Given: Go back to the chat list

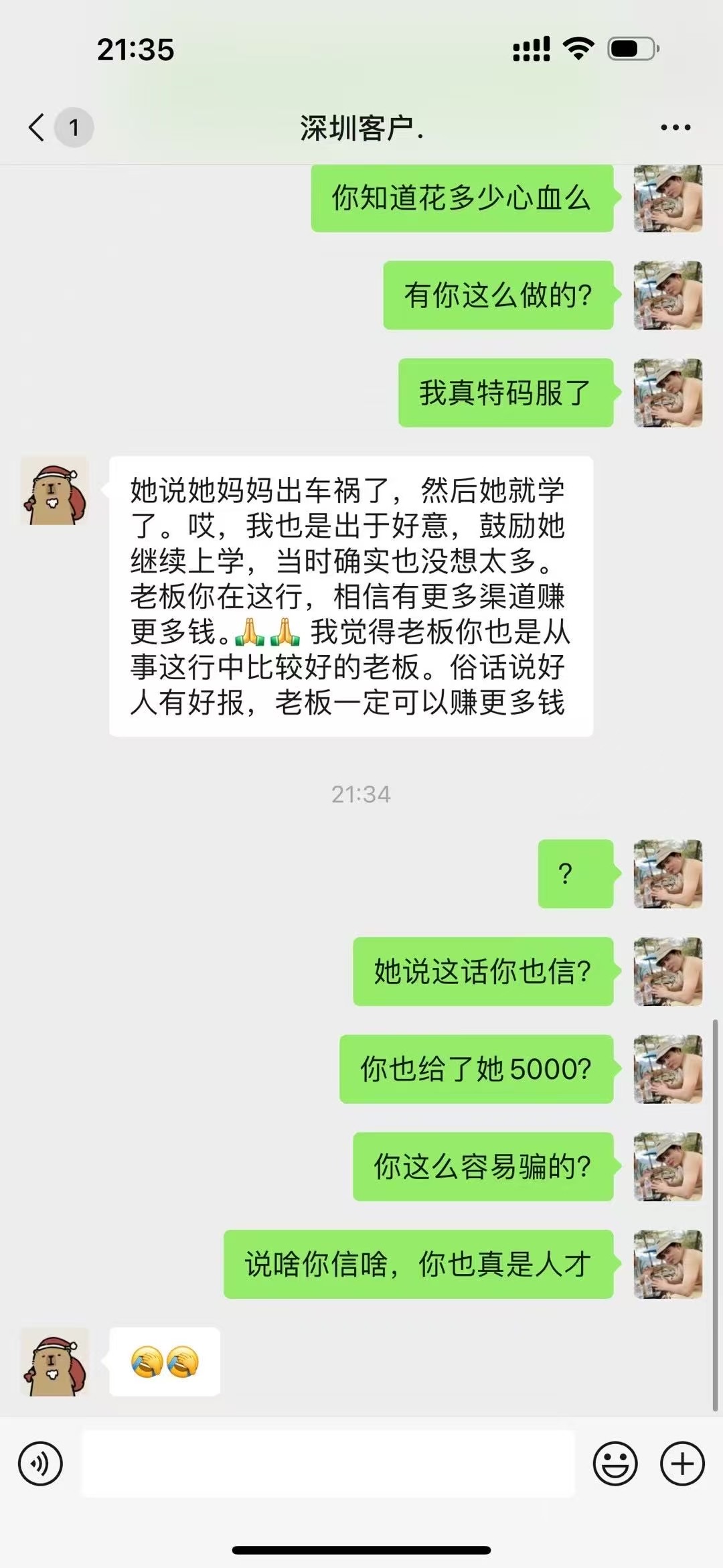Looking at the screenshot, I should click(x=37, y=127).
